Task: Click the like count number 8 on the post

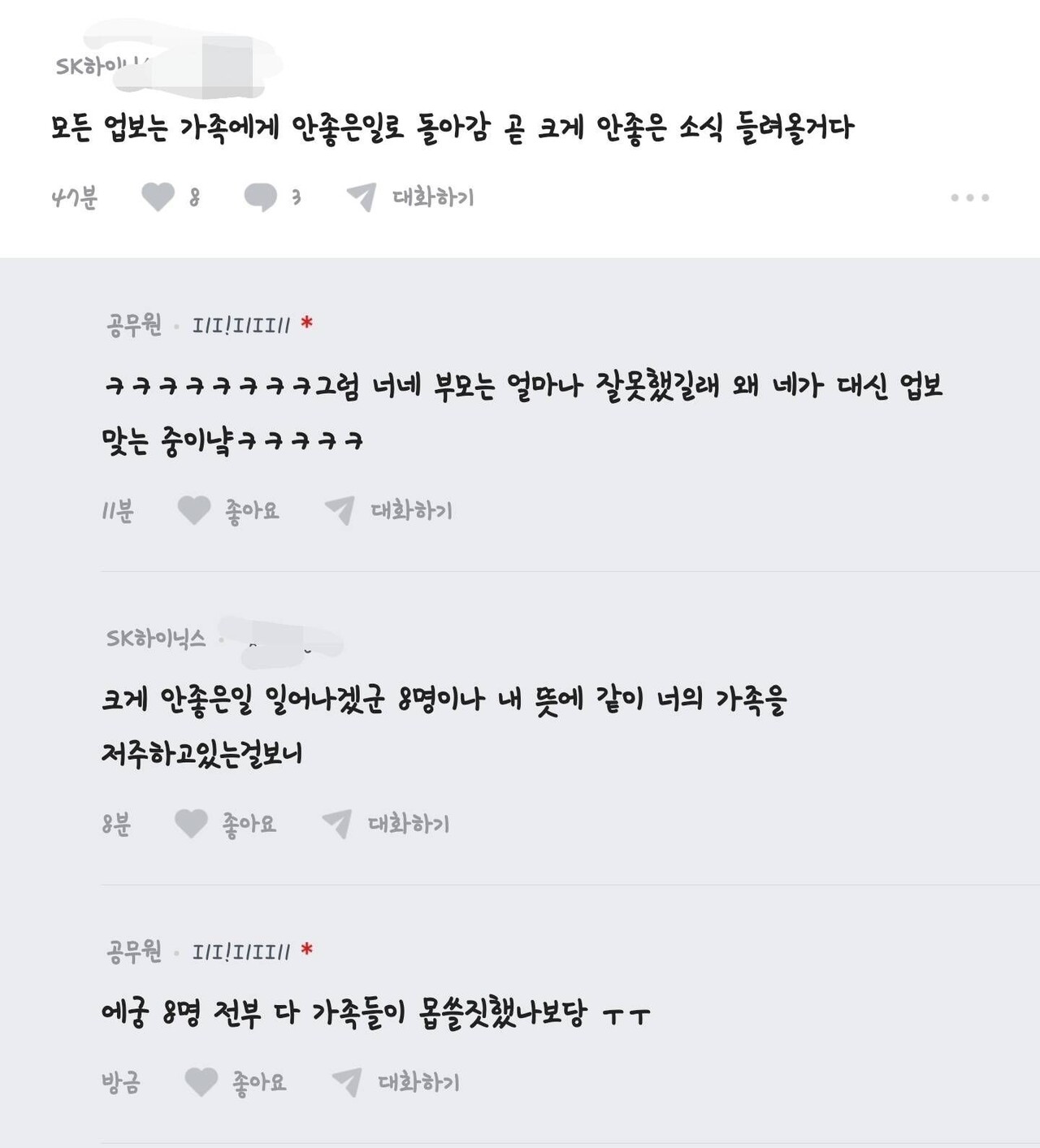Action: click(193, 195)
